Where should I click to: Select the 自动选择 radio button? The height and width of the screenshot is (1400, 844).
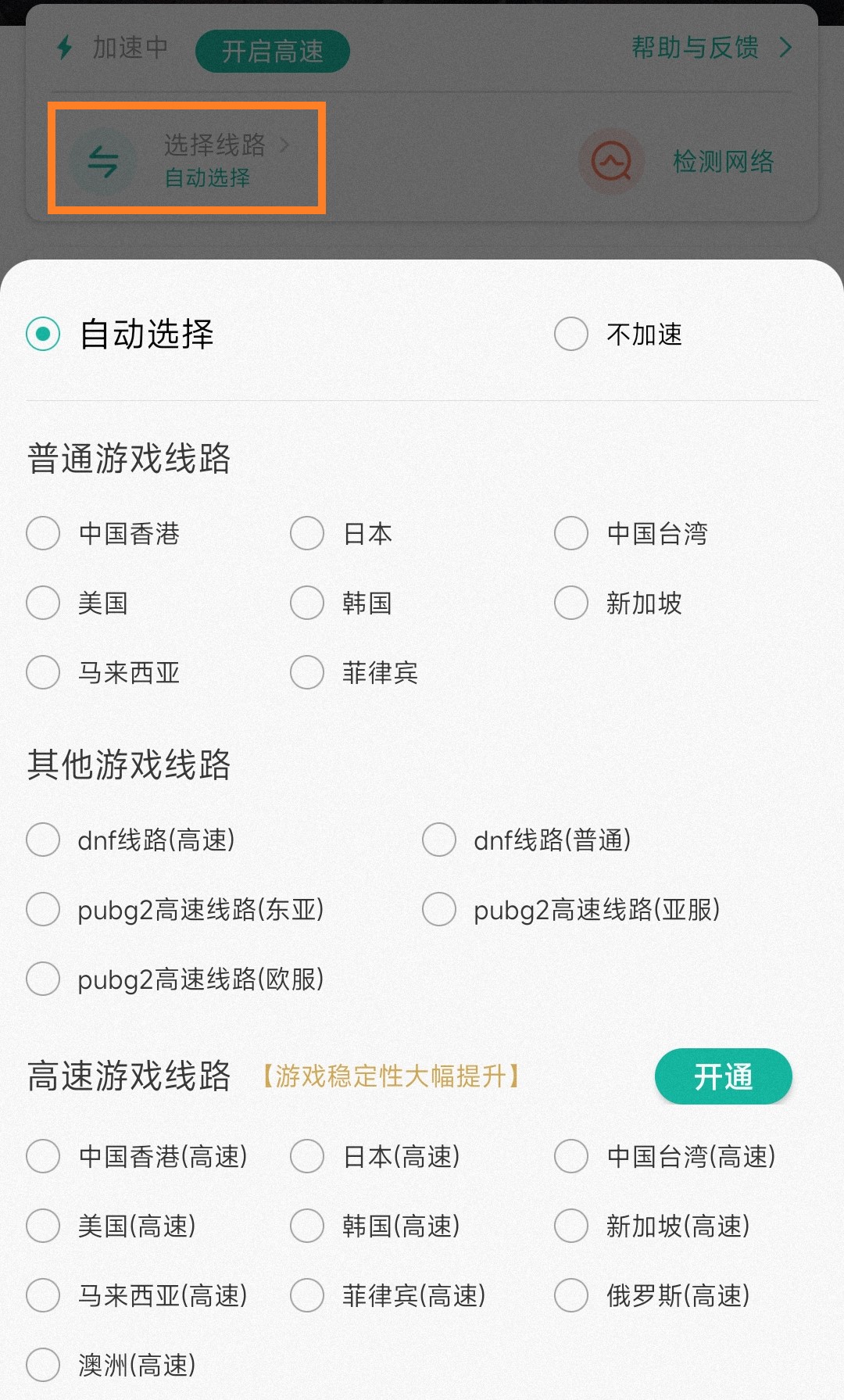43,334
